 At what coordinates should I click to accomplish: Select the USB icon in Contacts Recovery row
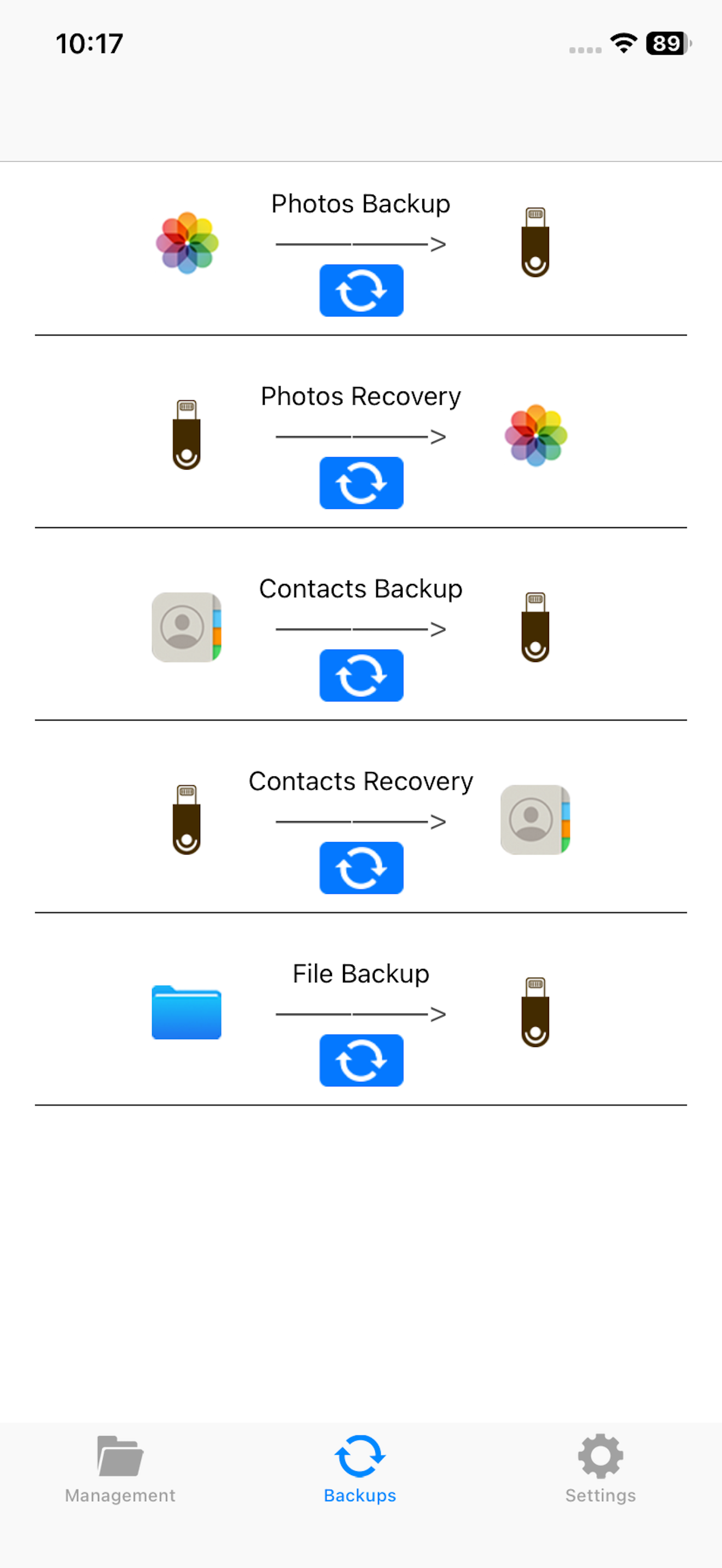[x=187, y=818]
